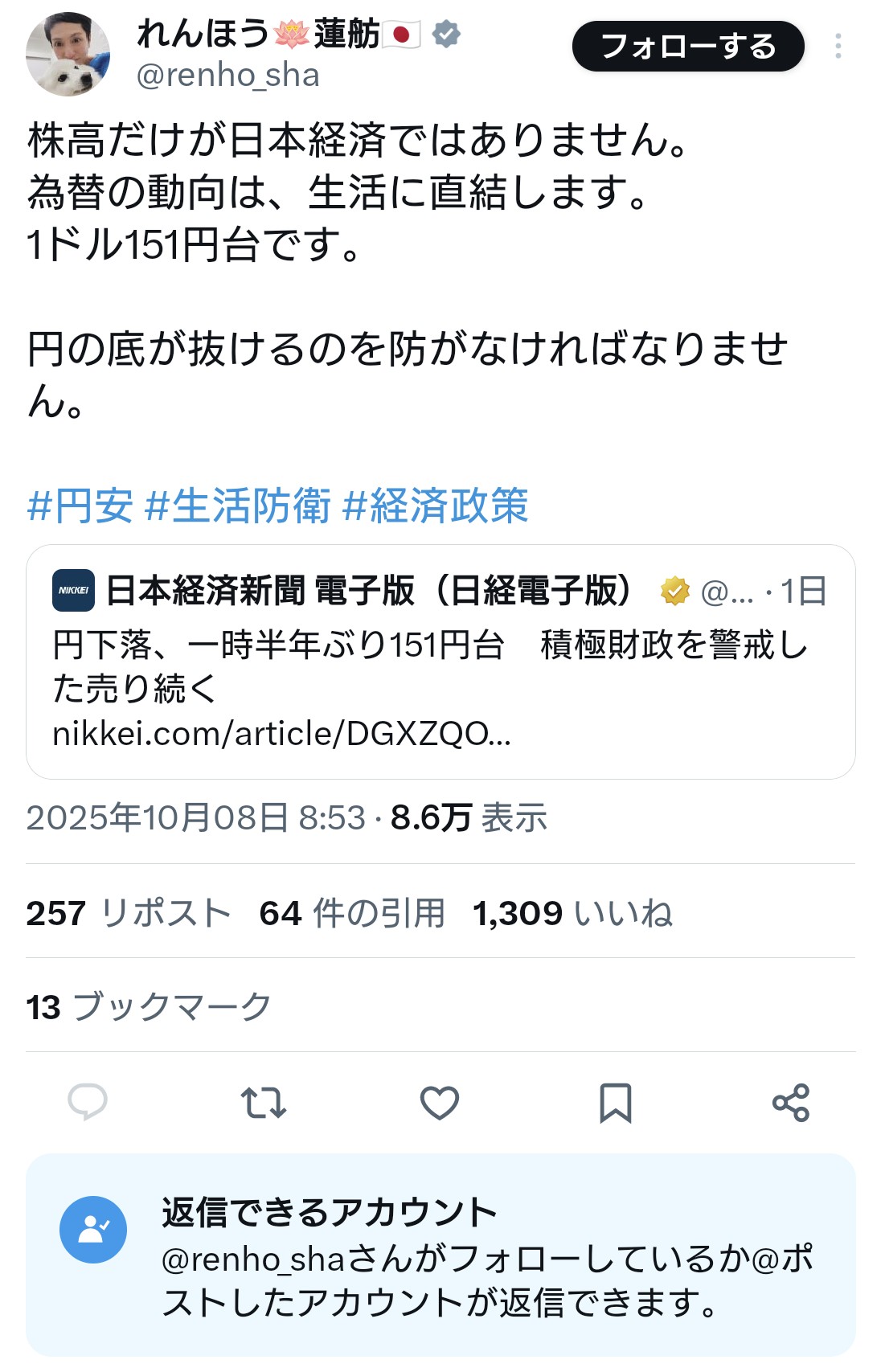The image size is (881, 1372).
Task: Bookmark this post
Action: 615,1102
